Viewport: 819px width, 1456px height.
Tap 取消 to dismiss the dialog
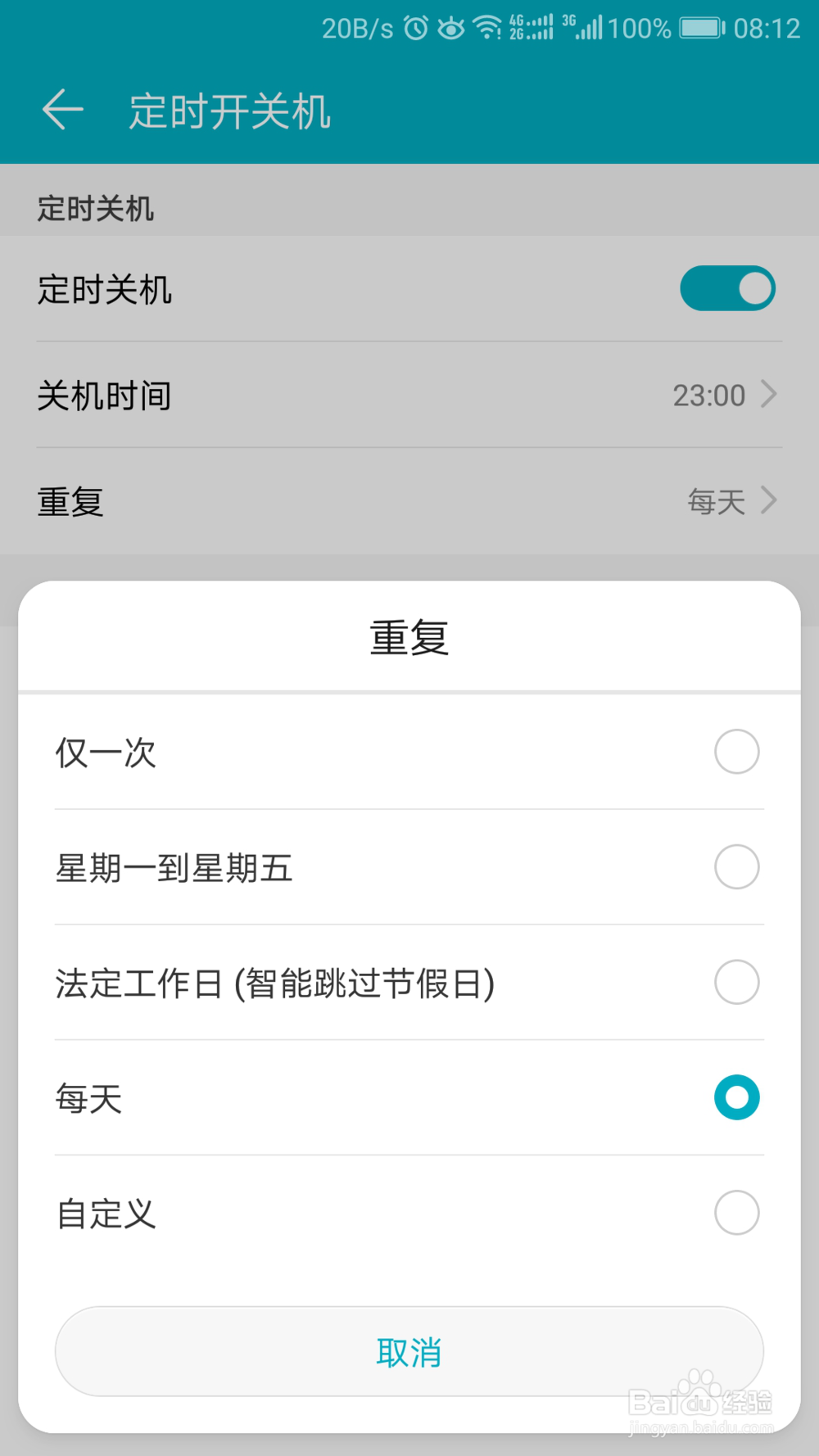click(x=409, y=1352)
